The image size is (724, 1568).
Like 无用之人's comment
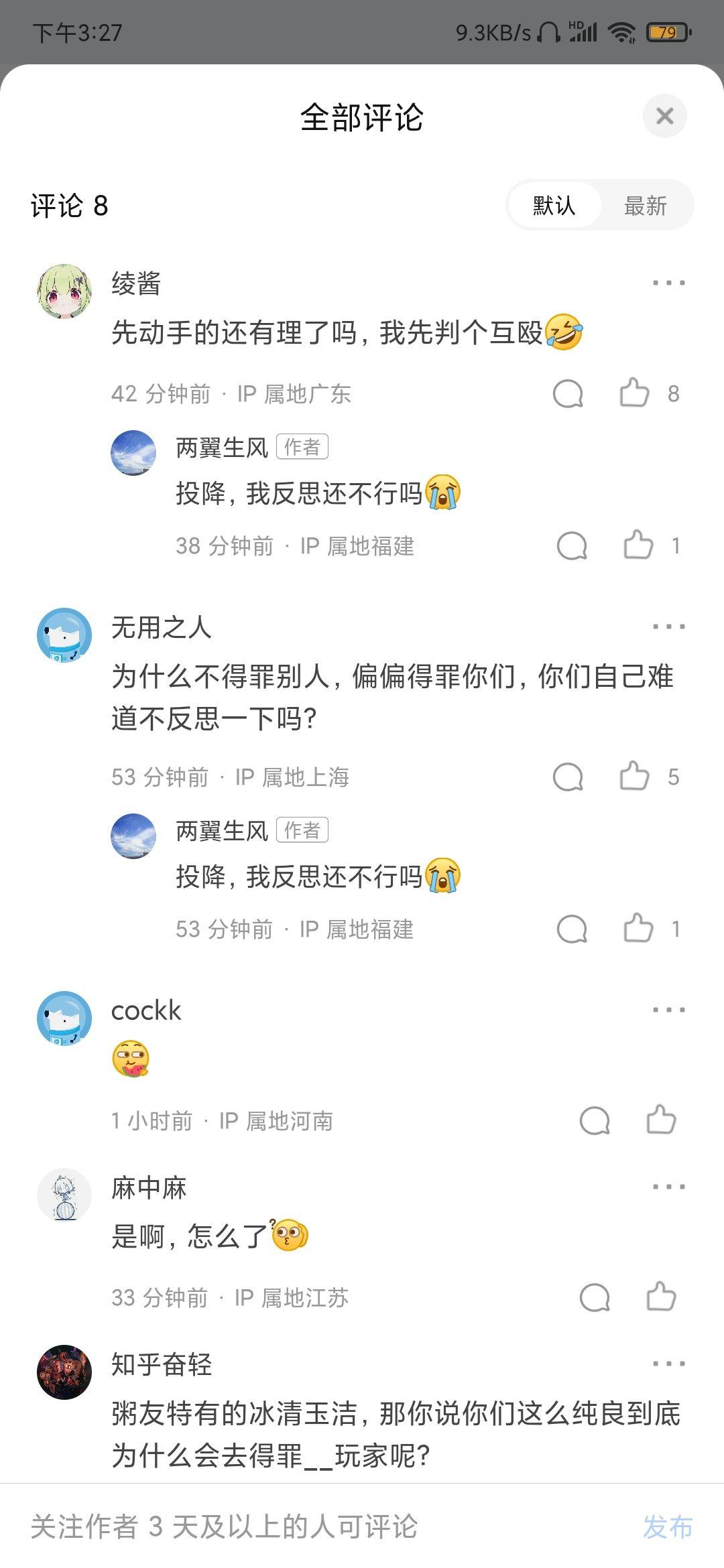click(x=634, y=777)
